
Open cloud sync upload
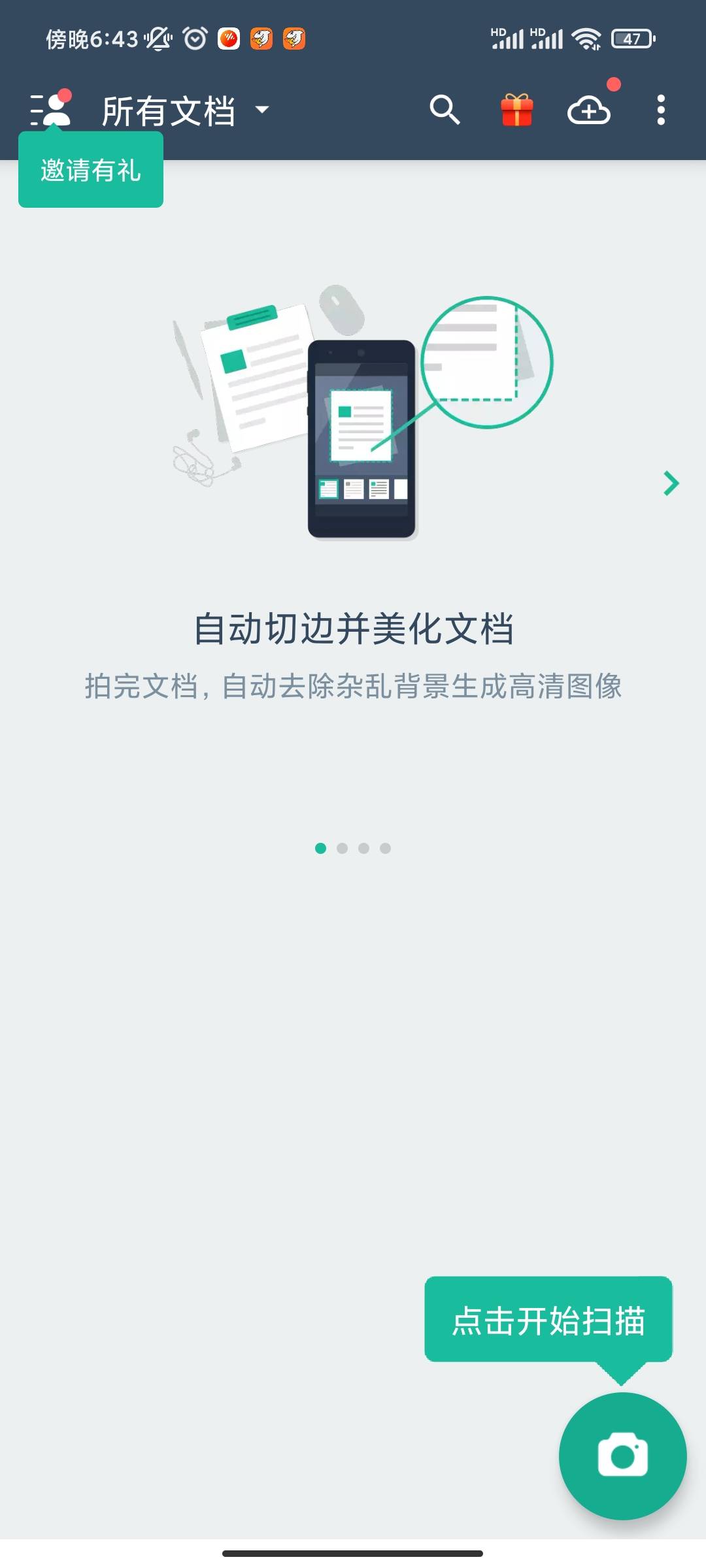[589, 110]
